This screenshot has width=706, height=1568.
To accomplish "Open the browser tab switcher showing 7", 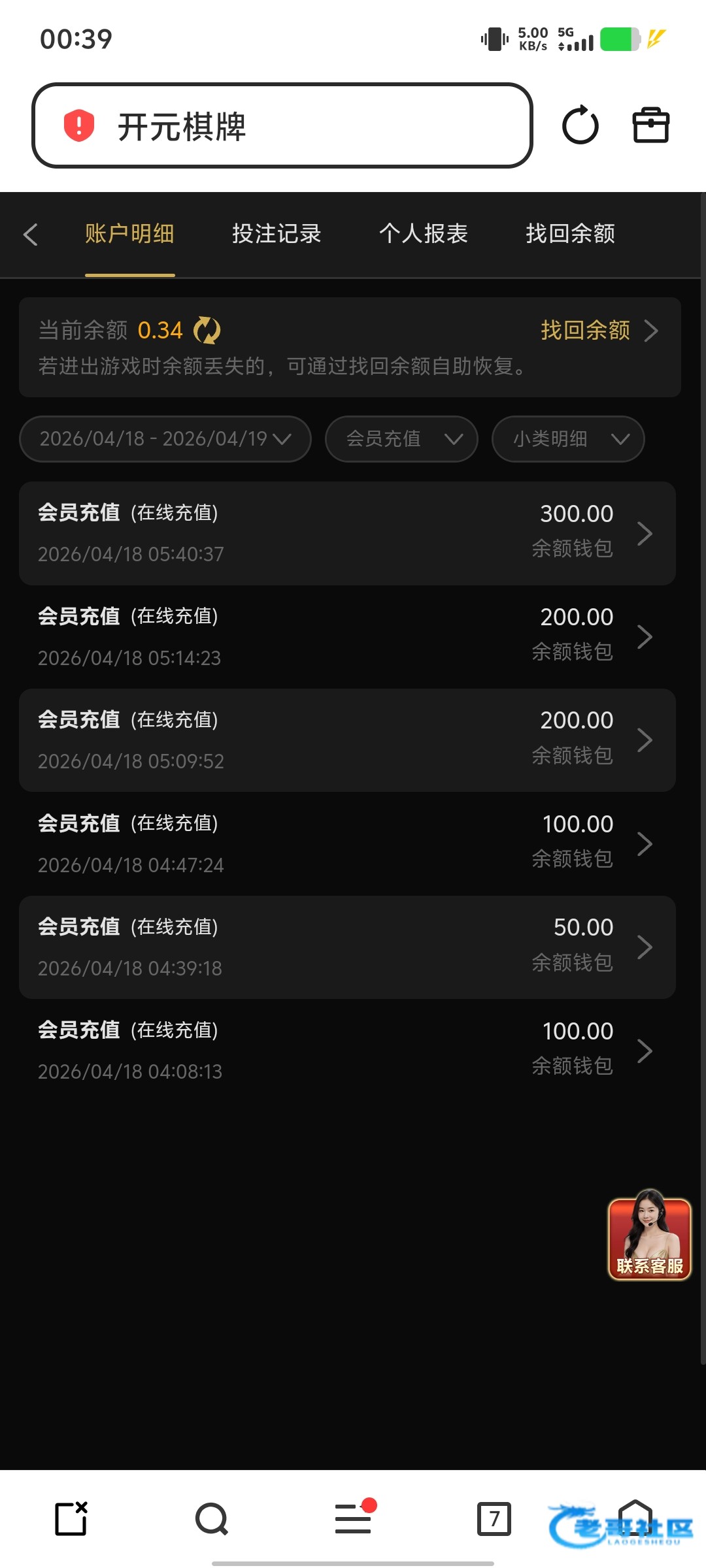I will 494,1519.
